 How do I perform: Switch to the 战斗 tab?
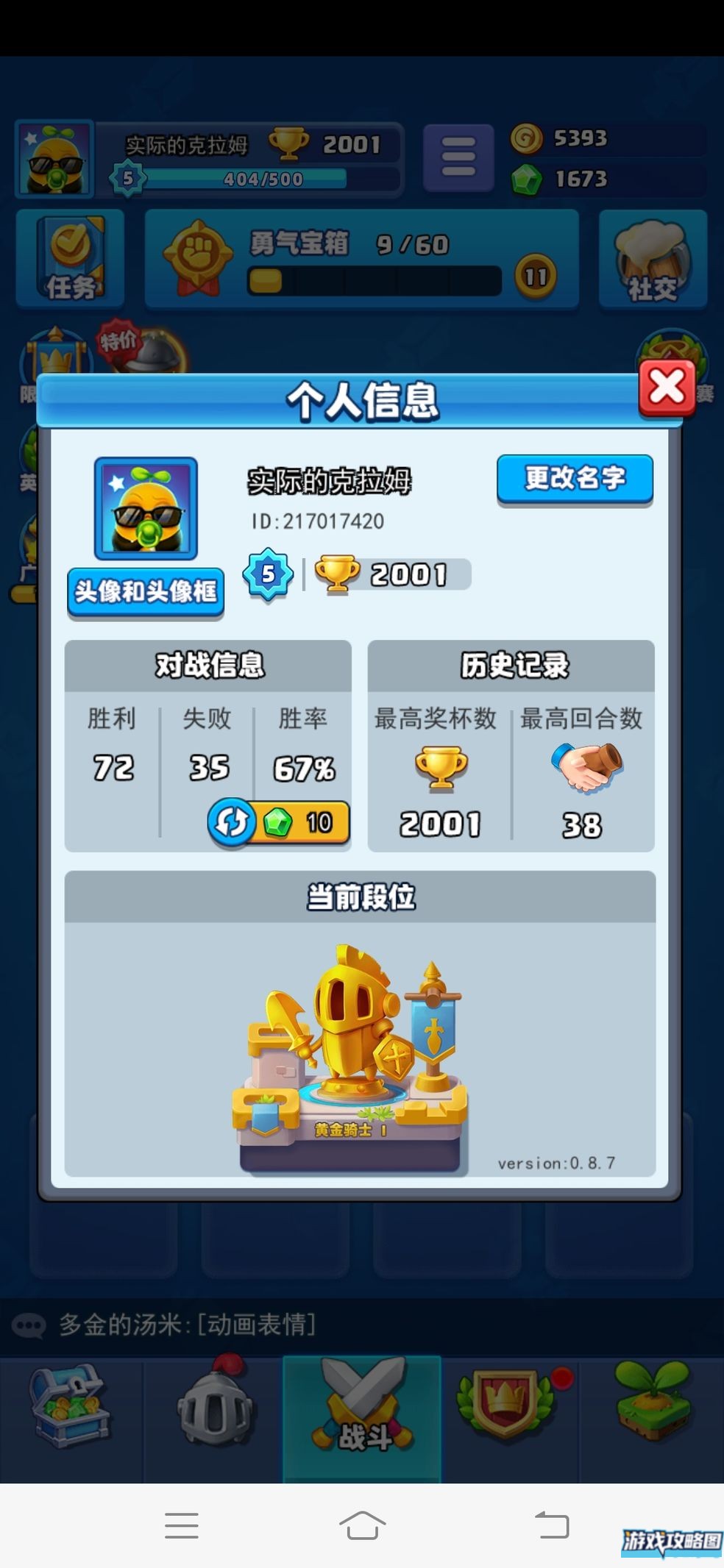coord(362,1418)
